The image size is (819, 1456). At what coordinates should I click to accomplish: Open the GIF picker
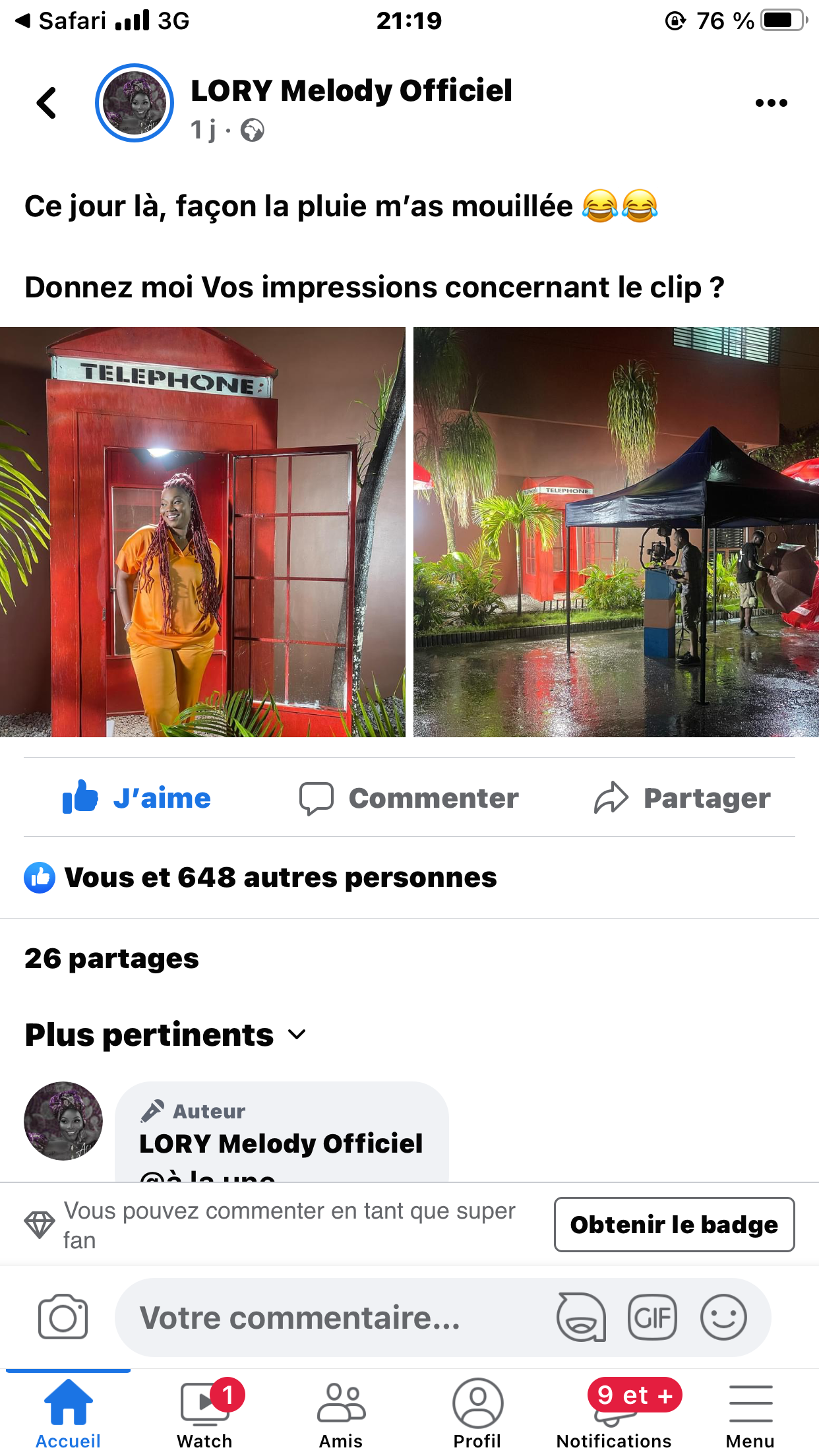tap(652, 1318)
